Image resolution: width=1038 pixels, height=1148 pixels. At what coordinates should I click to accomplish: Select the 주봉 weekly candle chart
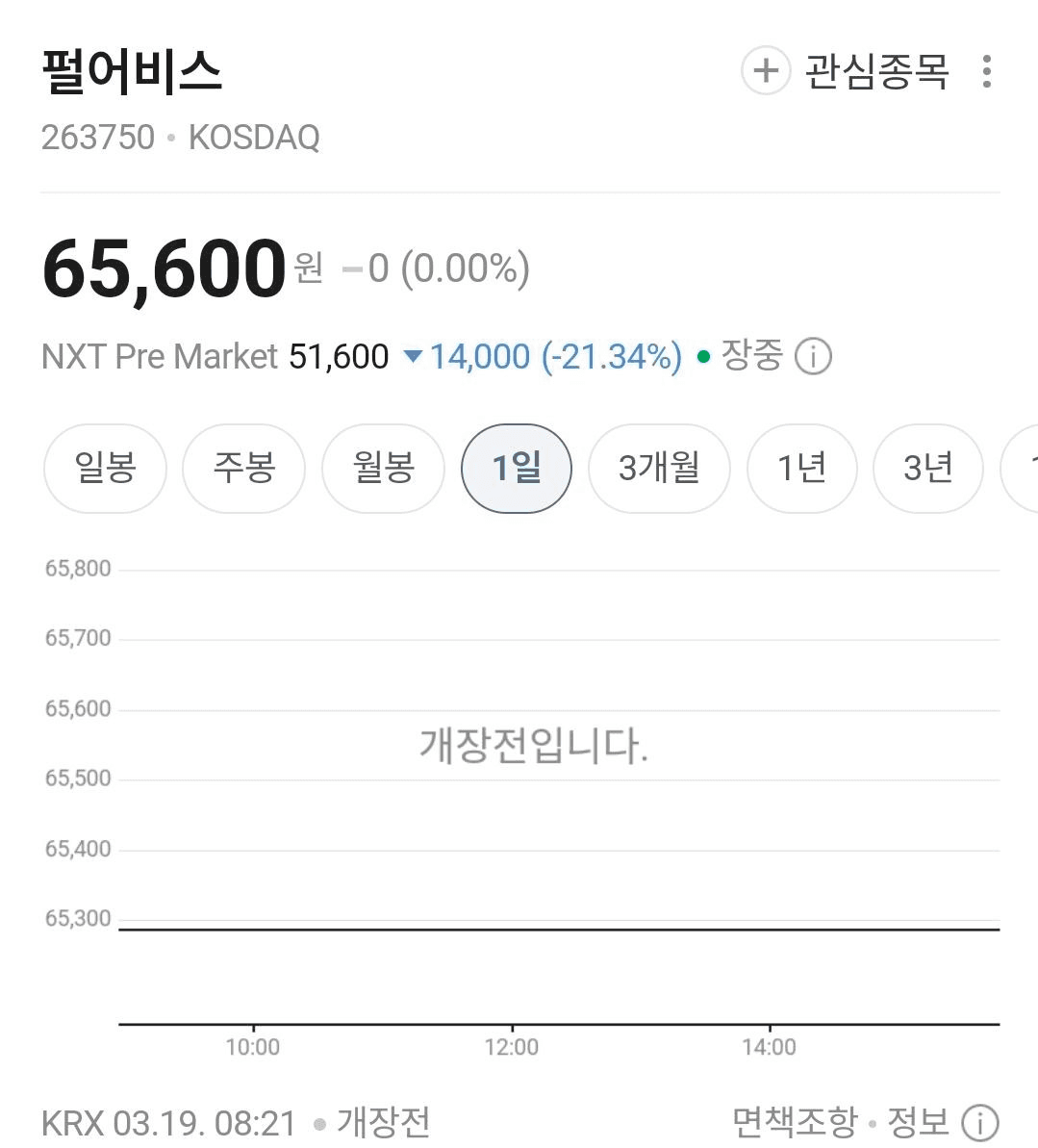(244, 469)
